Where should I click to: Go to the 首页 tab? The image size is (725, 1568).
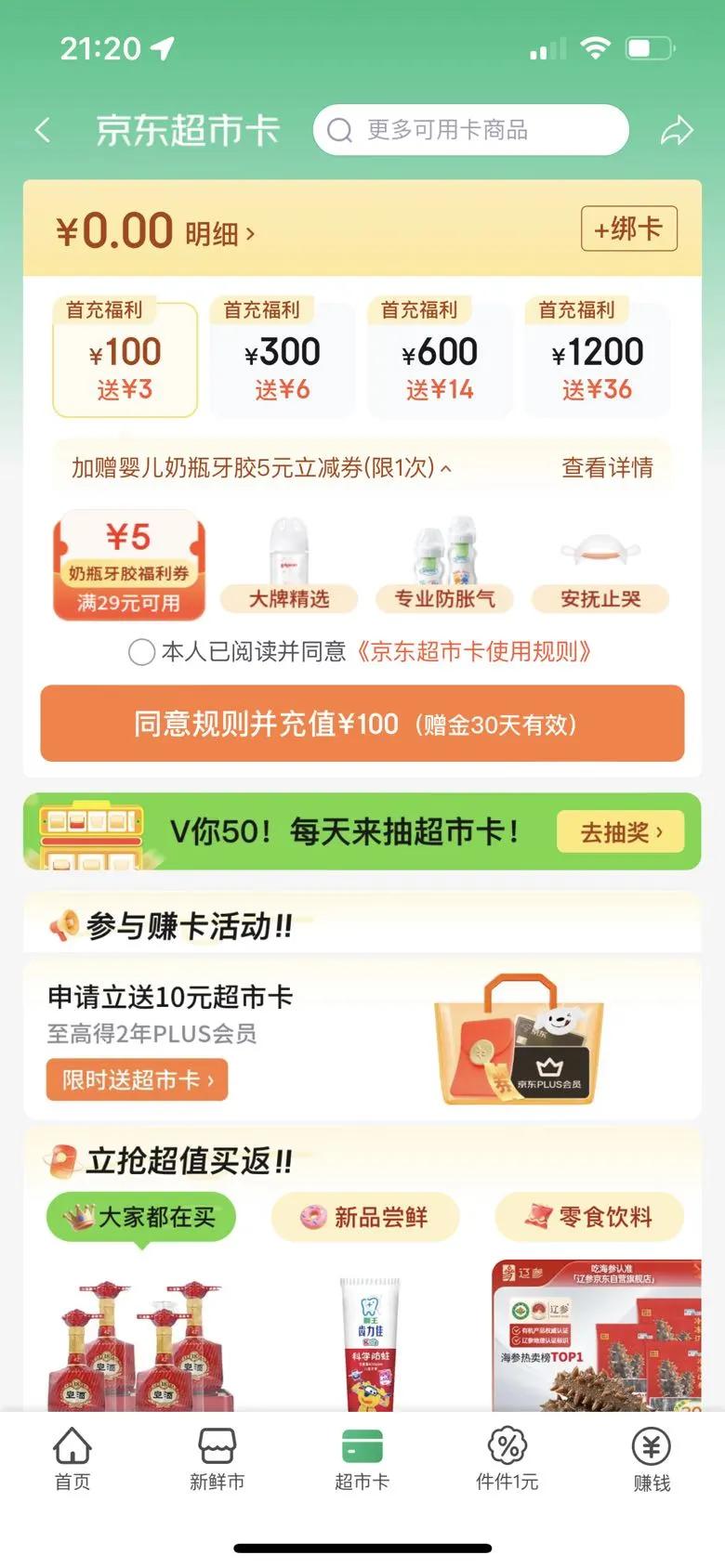[72, 1458]
